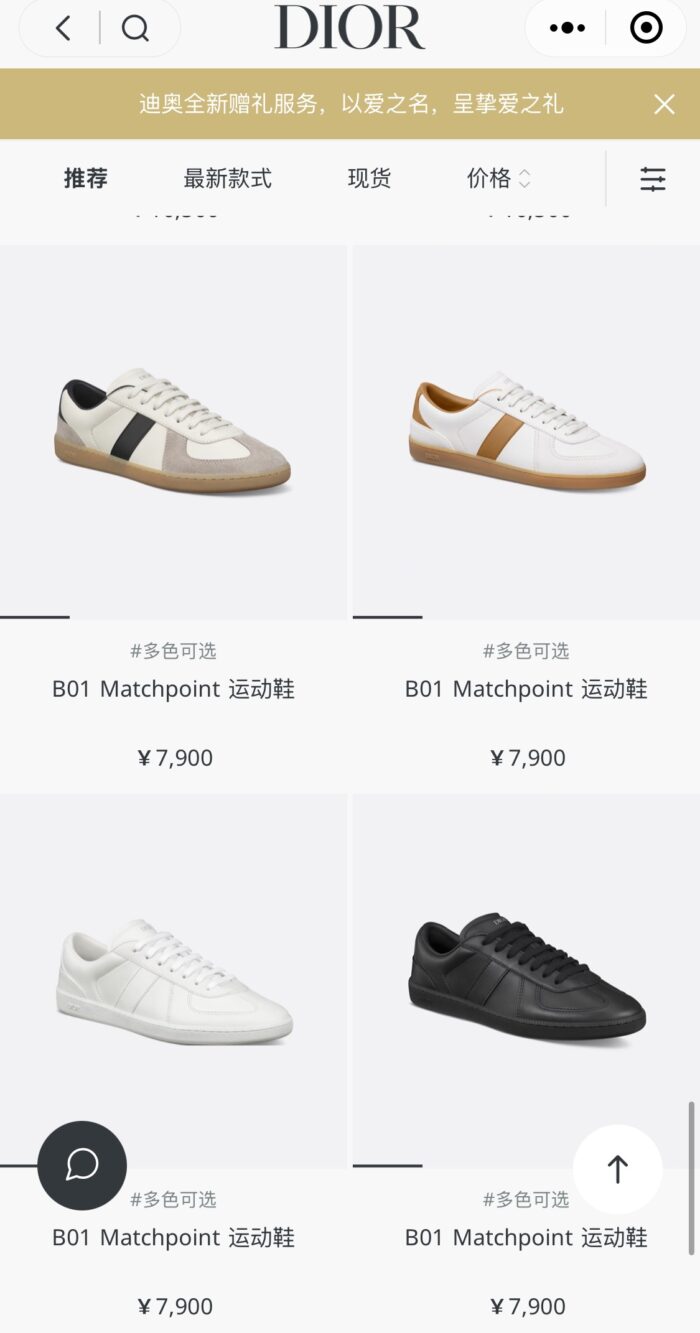Image resolution: width=700 pixels, height=1333 pixels.
Task: Switch to the 现货 tab
Action: point(369,179)
